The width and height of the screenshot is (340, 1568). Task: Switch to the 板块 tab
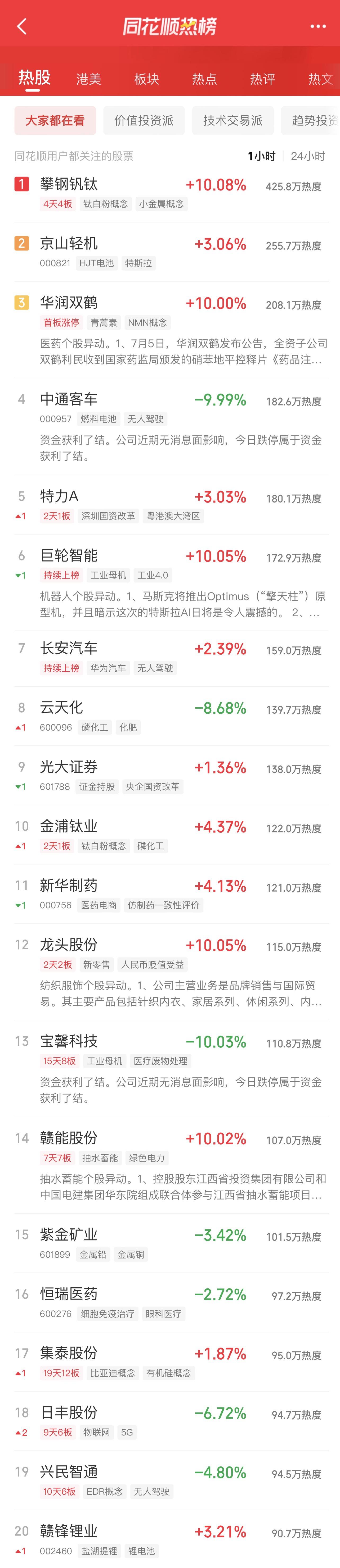pos(146,79)
